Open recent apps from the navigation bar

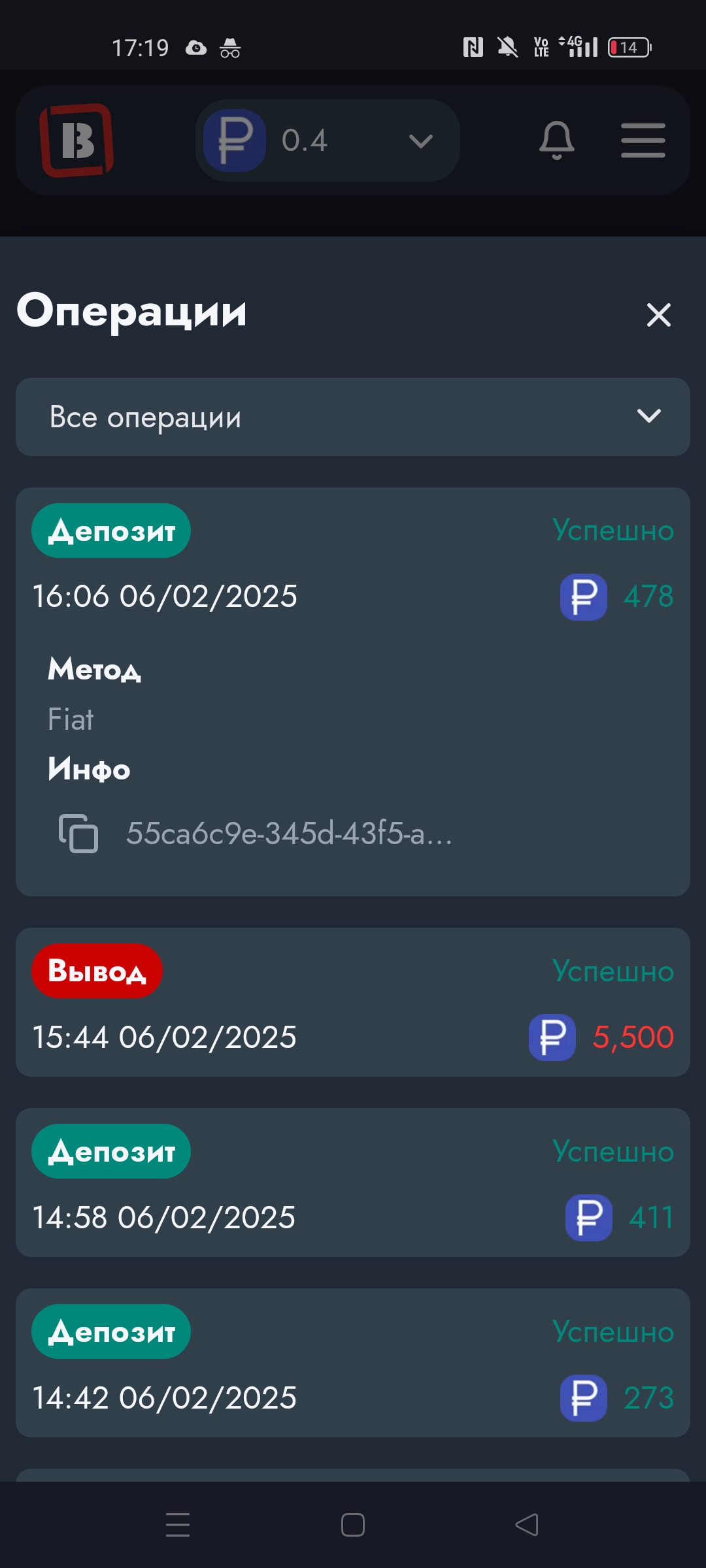(178, 1525)
